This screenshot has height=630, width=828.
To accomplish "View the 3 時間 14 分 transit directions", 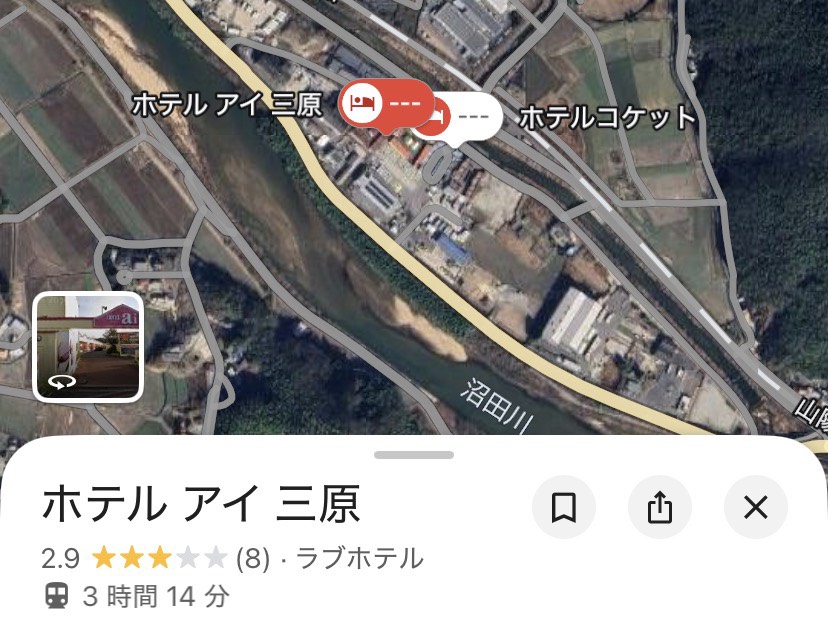I will tap(137, 597).
